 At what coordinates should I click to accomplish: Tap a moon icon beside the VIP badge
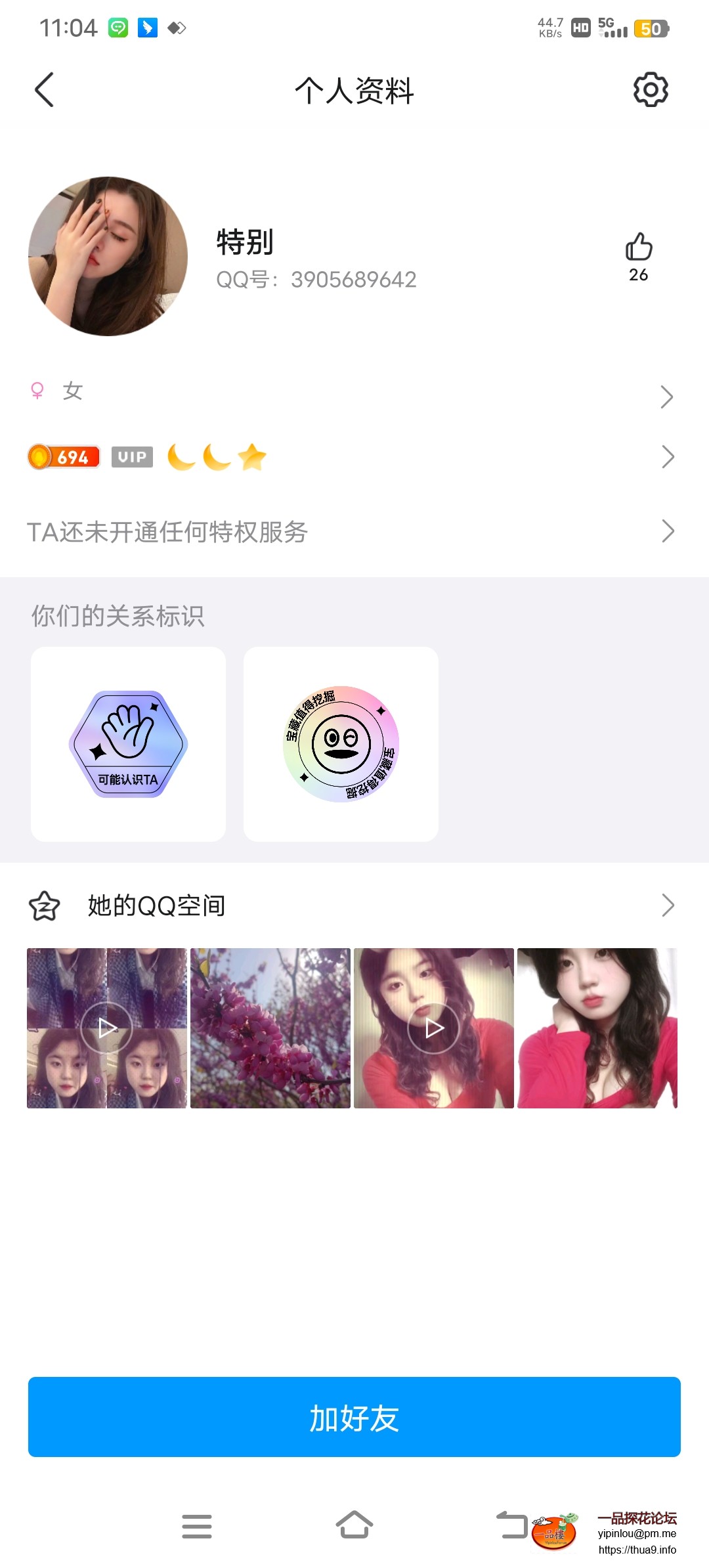tap(181, 456)
